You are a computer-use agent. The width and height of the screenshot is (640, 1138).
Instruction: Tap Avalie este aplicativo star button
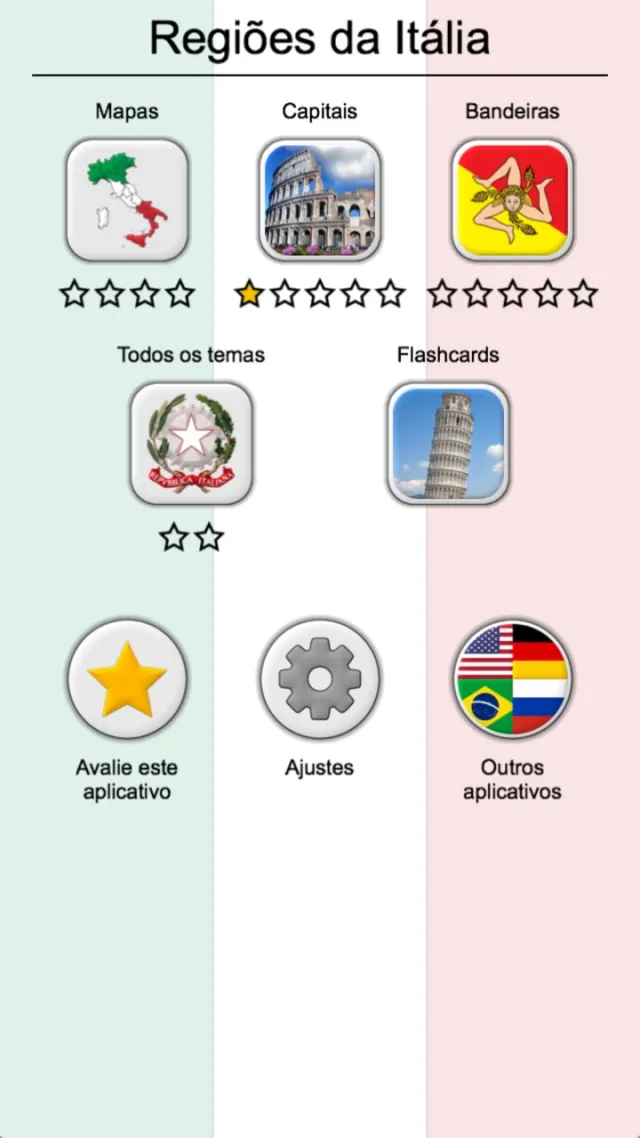(x=127, y=679)
